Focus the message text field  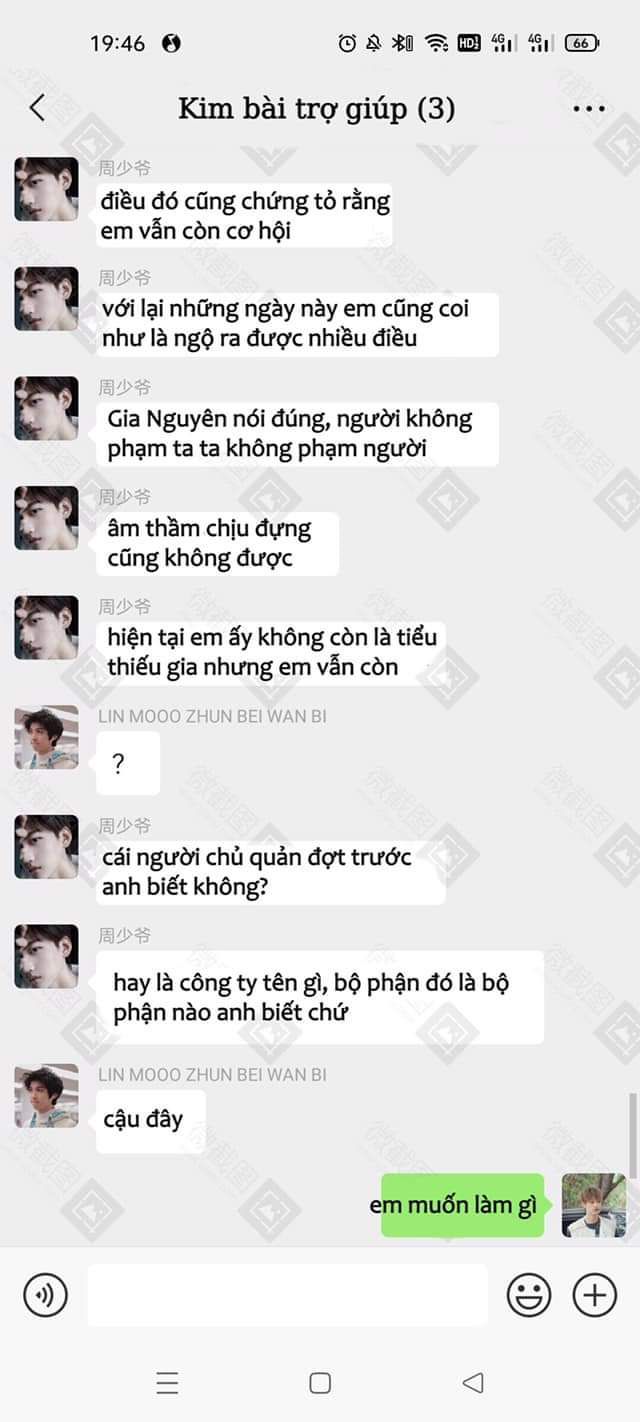[287, 1295]
